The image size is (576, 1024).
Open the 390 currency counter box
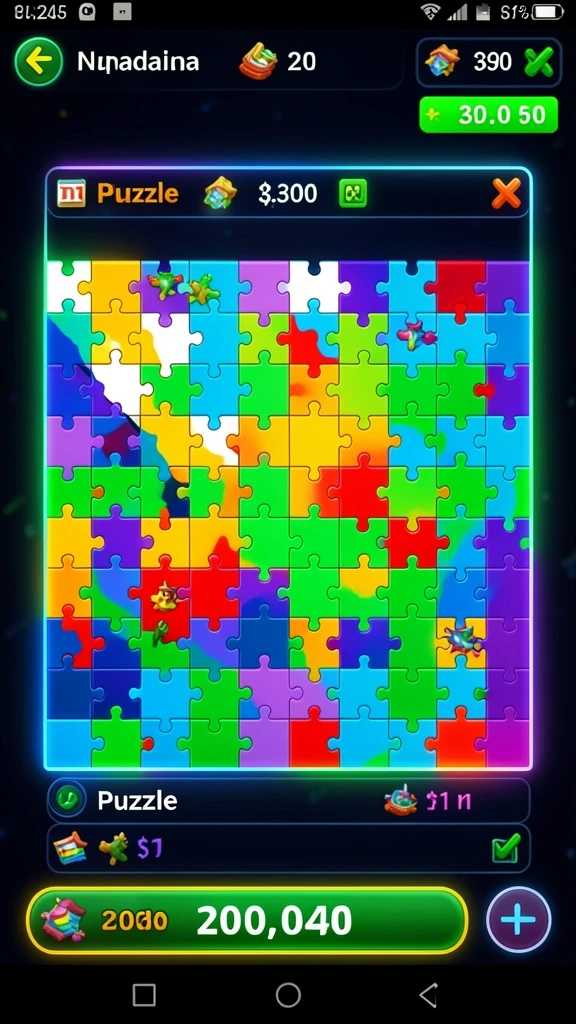488,63
